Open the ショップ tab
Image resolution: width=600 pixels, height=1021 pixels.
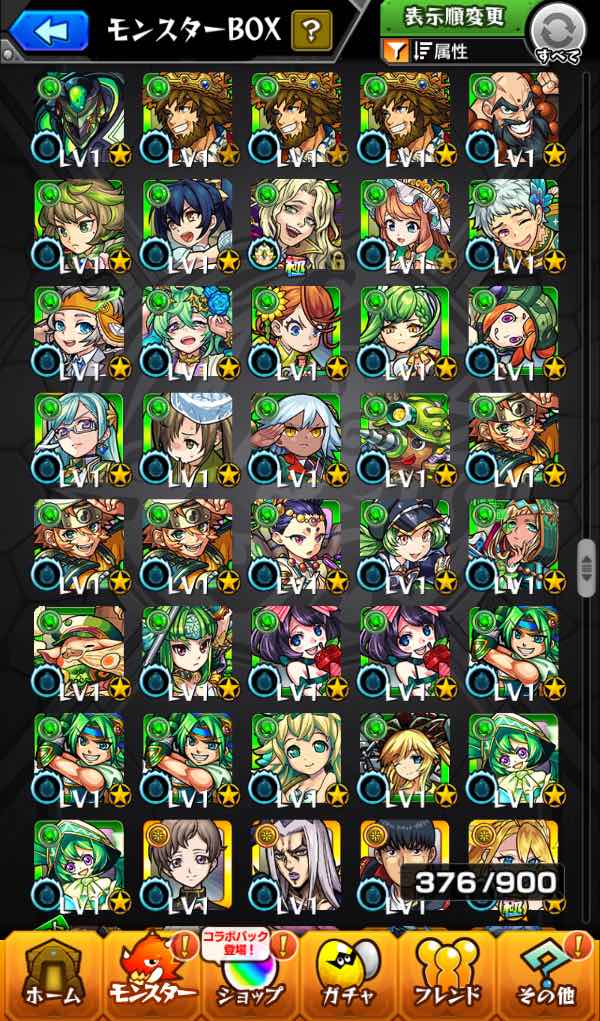[x=250, y=978]
